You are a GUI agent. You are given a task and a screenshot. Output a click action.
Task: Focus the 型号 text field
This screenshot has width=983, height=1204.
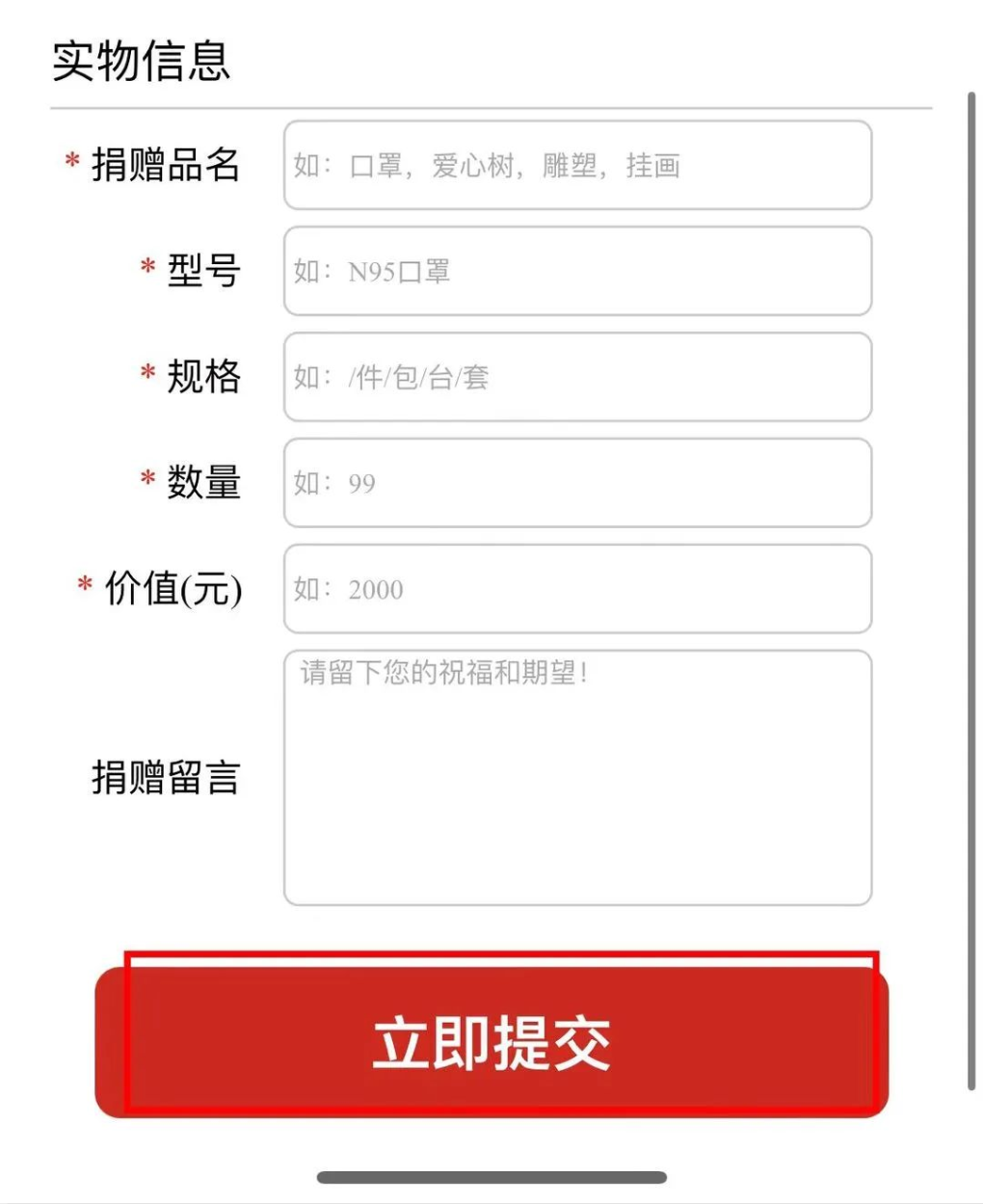pos(577,271)
